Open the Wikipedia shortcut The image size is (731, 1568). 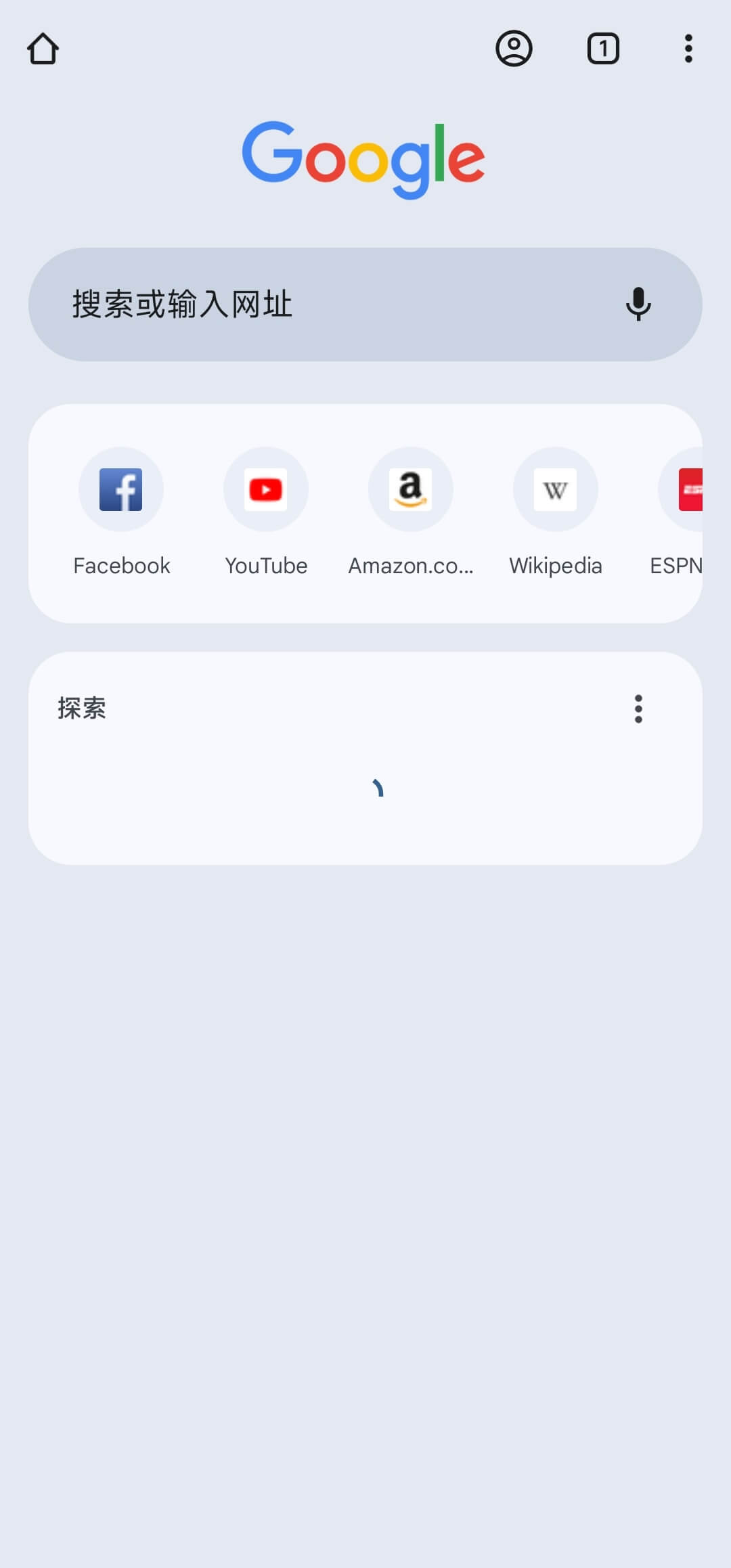(556, 512)
